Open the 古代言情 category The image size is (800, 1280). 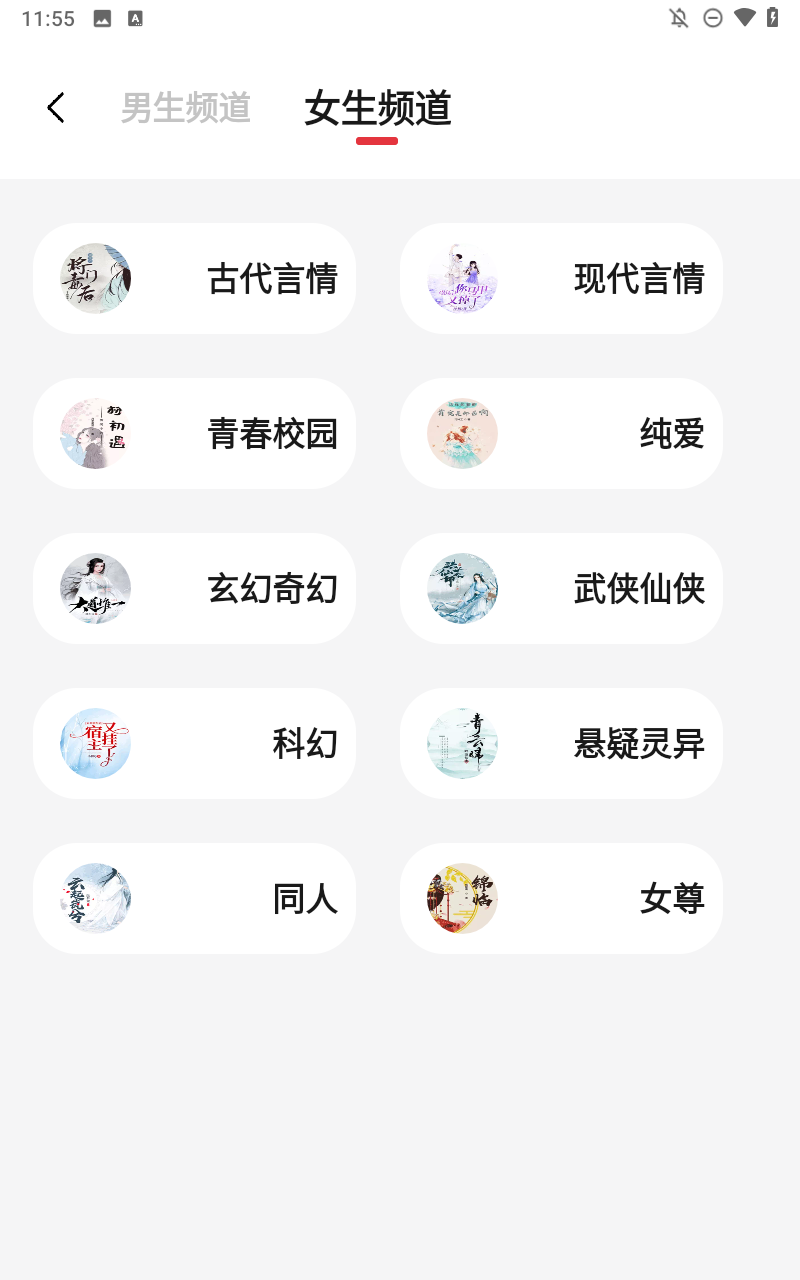(x=195, y=278)
